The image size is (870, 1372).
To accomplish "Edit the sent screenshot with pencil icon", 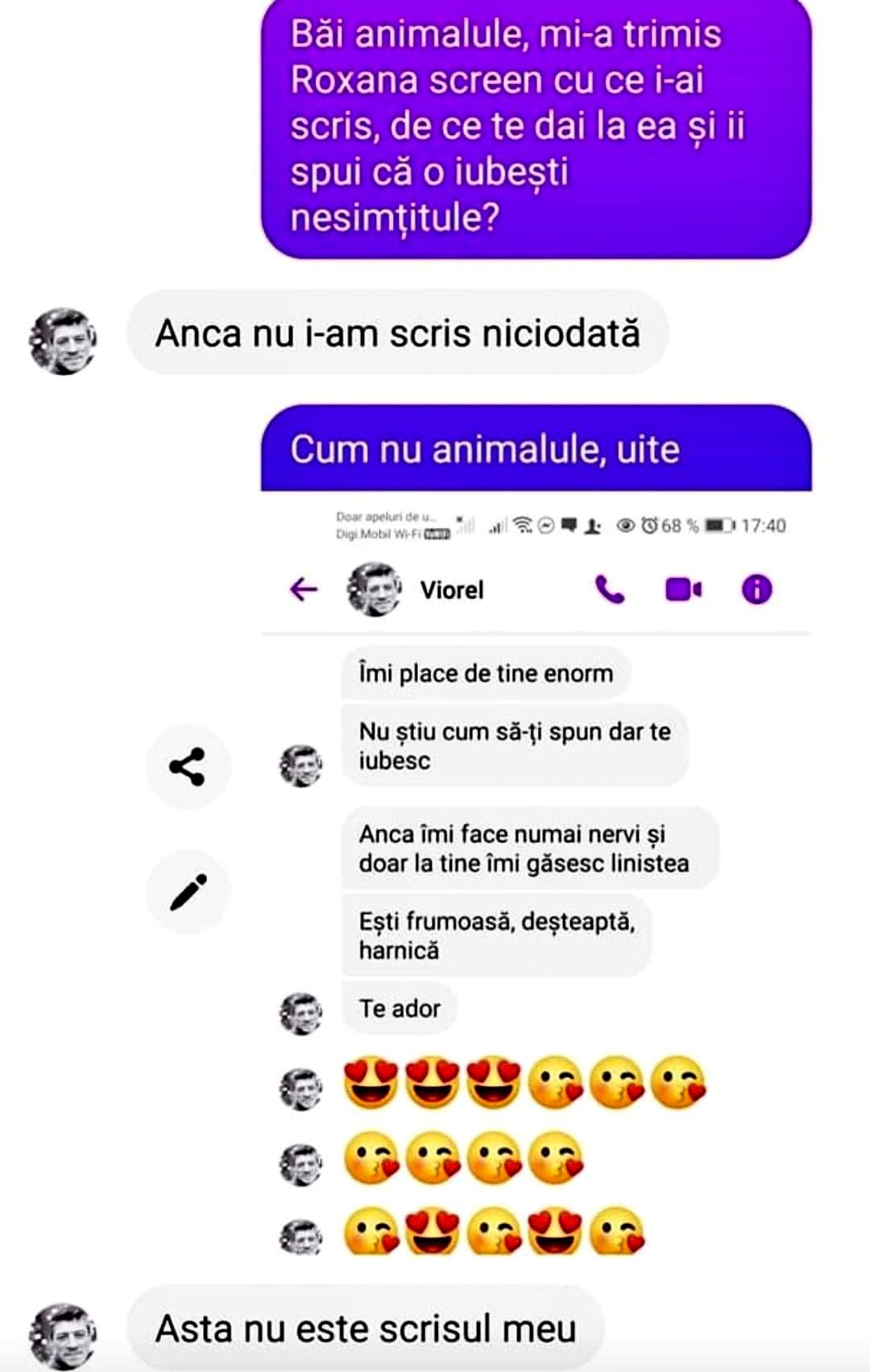I will pyautogui.click(x=188, y=891).
